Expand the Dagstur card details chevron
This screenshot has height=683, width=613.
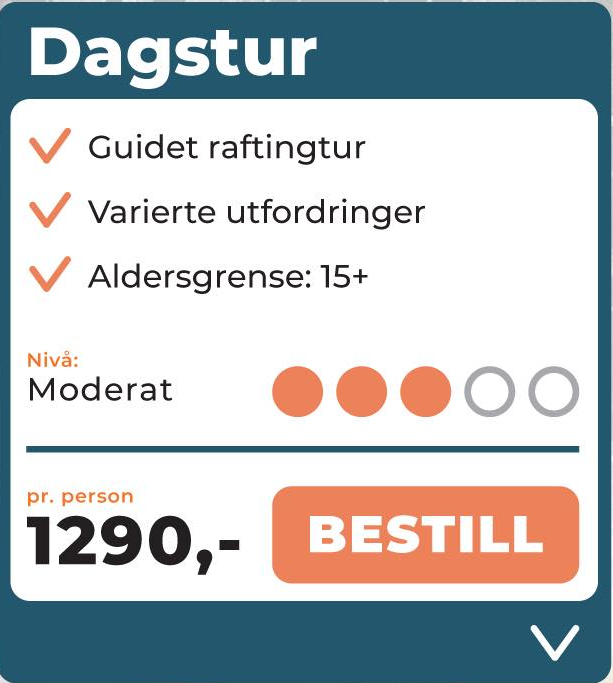tap(555, 642)
